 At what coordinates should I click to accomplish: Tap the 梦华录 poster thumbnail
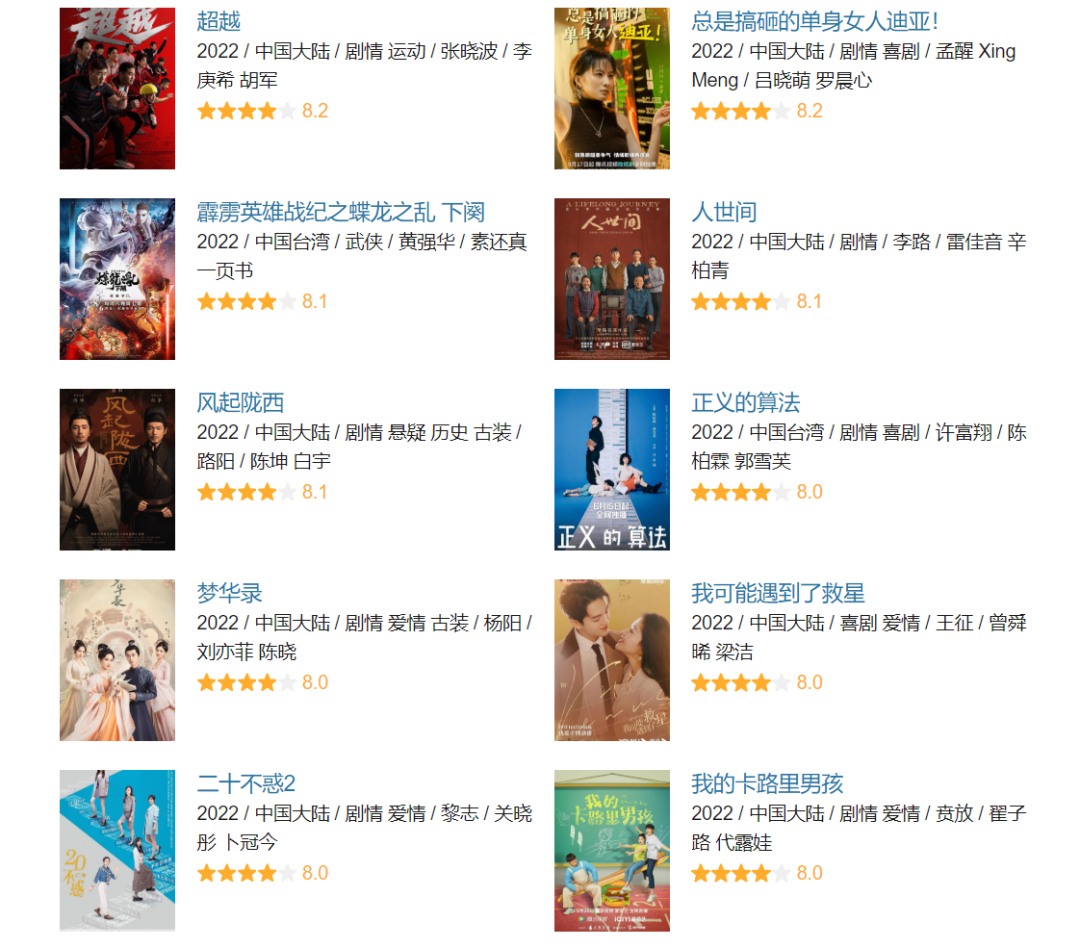coord(117,660)
